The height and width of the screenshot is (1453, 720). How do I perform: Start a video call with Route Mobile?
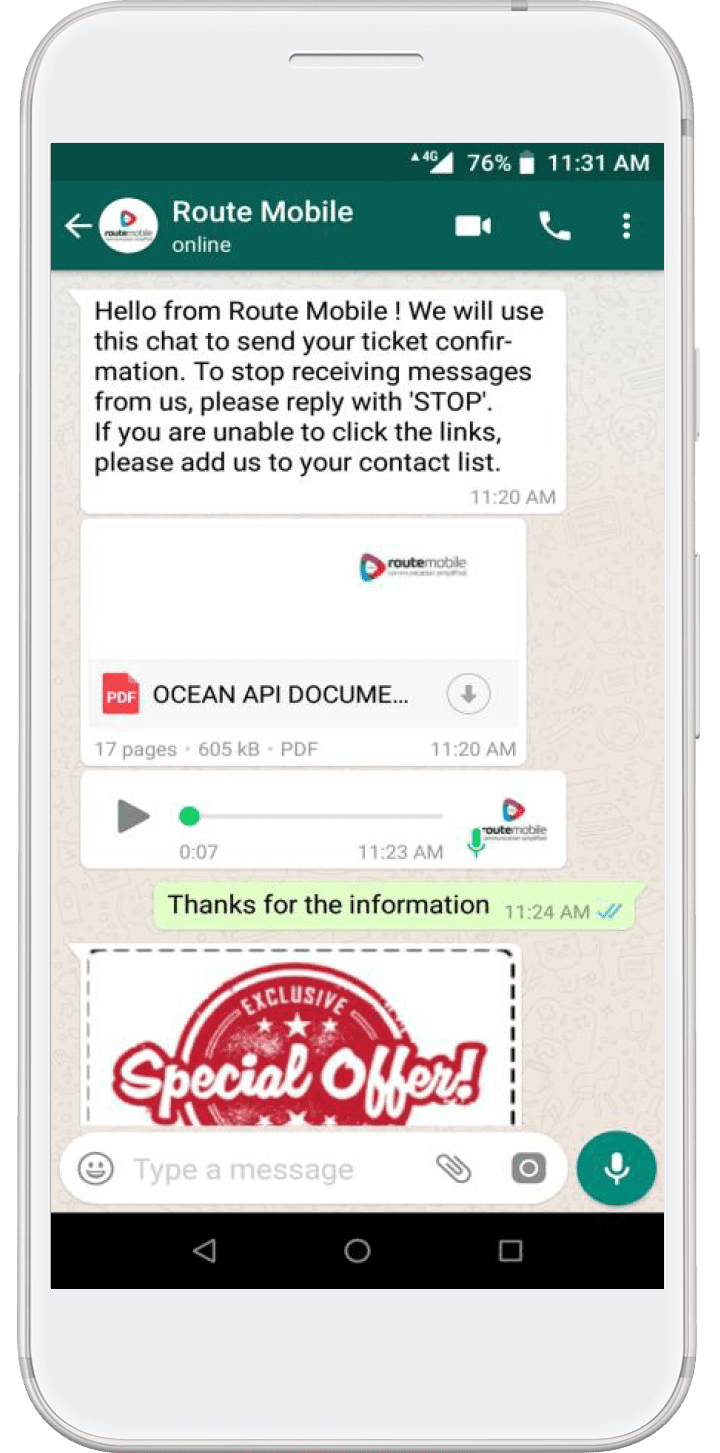pos(473,226)
